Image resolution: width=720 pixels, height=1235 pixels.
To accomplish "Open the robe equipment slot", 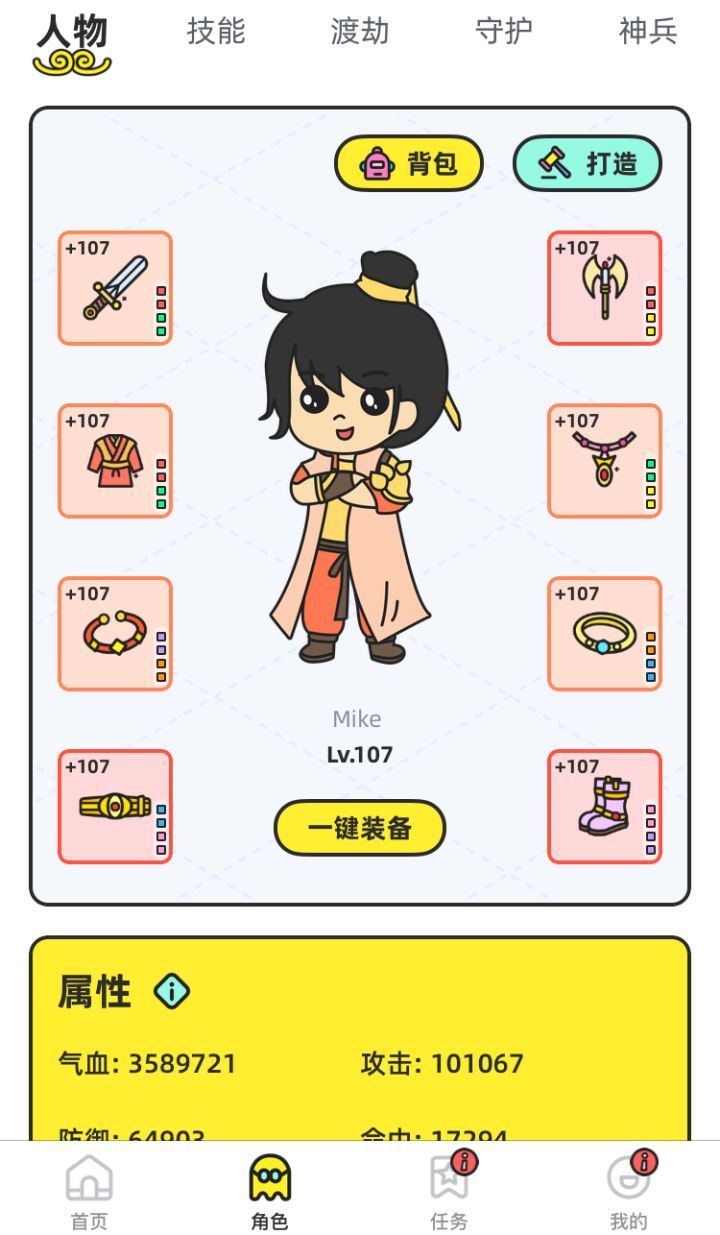I will click(113, 462).
